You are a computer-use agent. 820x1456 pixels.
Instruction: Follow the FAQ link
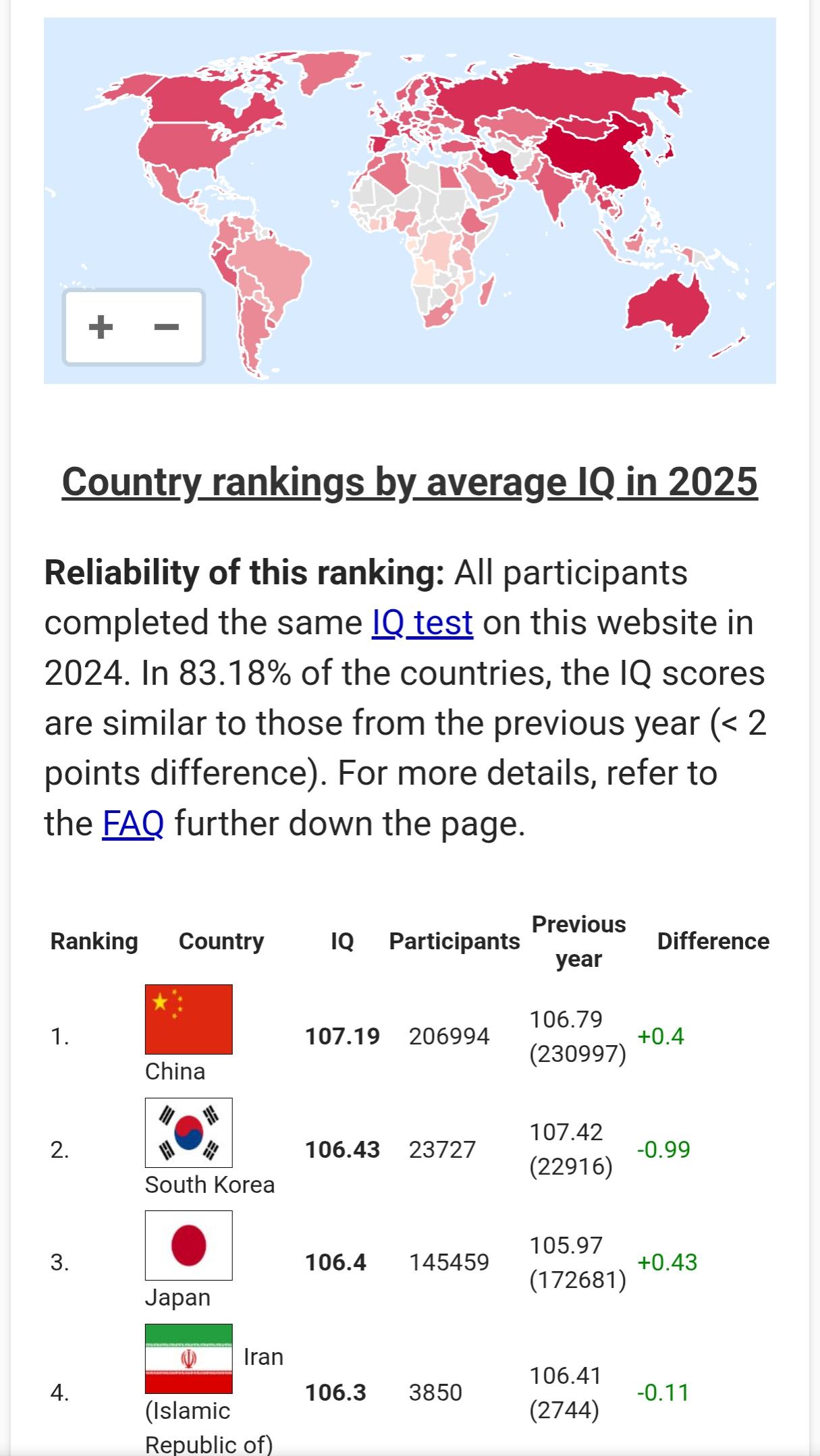[133, 823]
